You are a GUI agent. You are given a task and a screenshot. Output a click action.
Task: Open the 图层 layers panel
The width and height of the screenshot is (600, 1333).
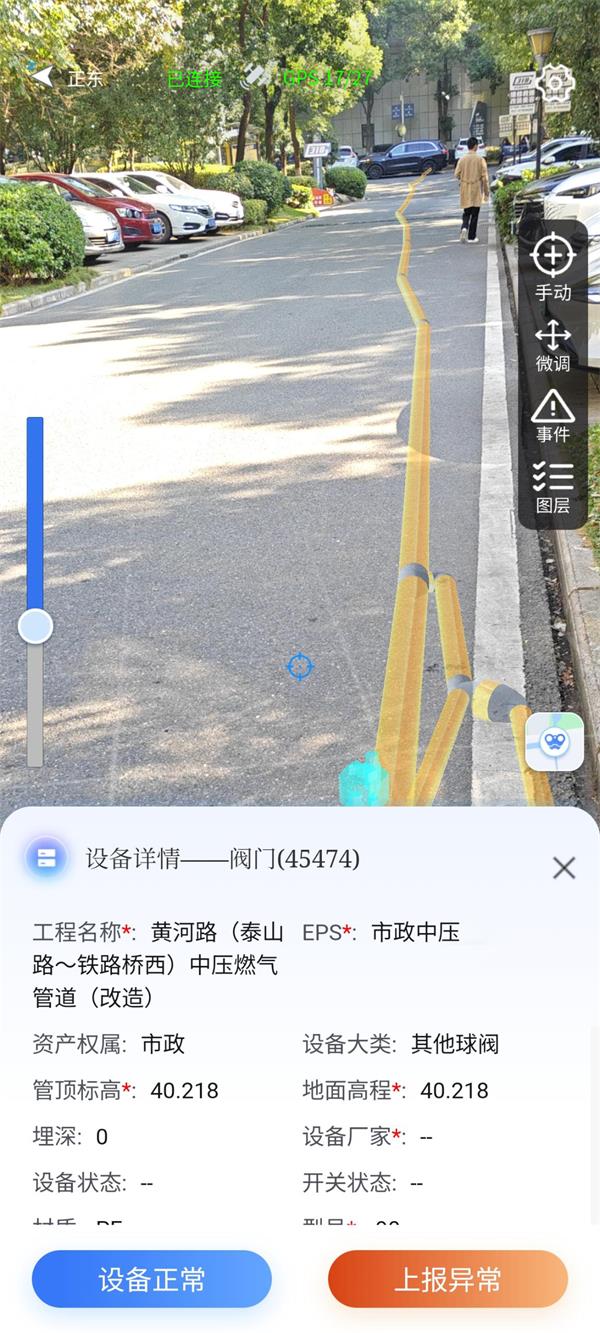553,487
